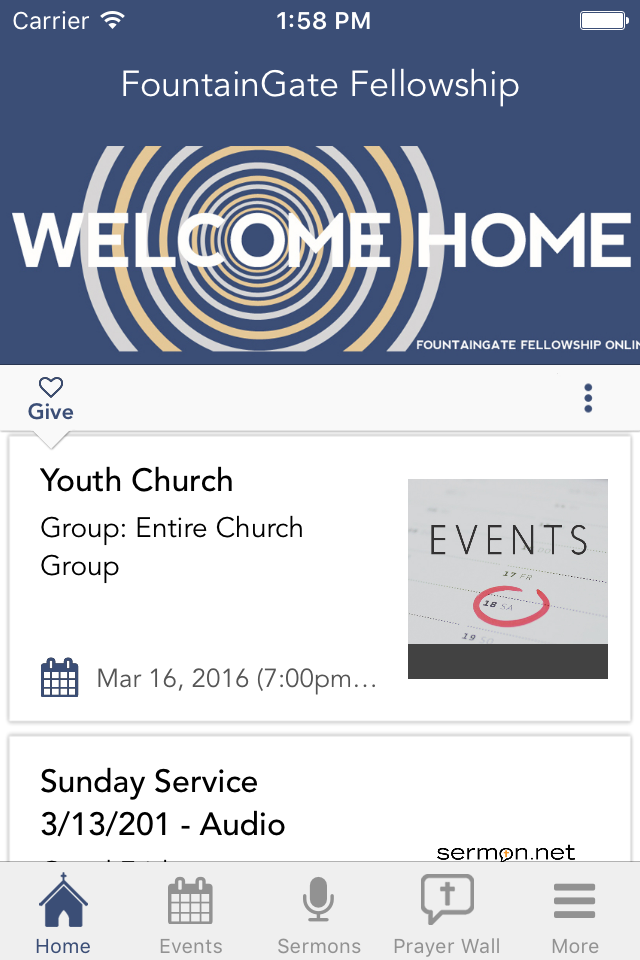Screen dimensions: 640x960
Task: Tap the Give heart button
Action: tap(51, 399)
